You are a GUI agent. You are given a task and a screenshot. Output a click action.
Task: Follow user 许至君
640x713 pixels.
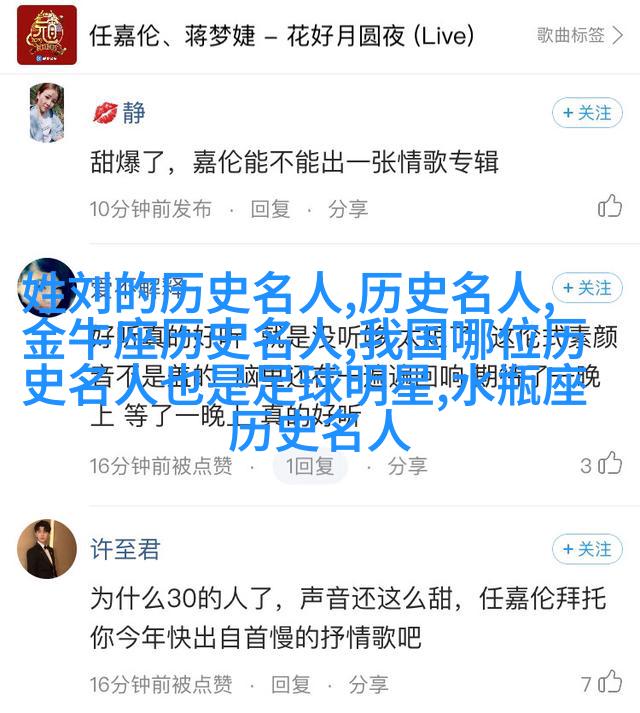(x=587, y=549)
